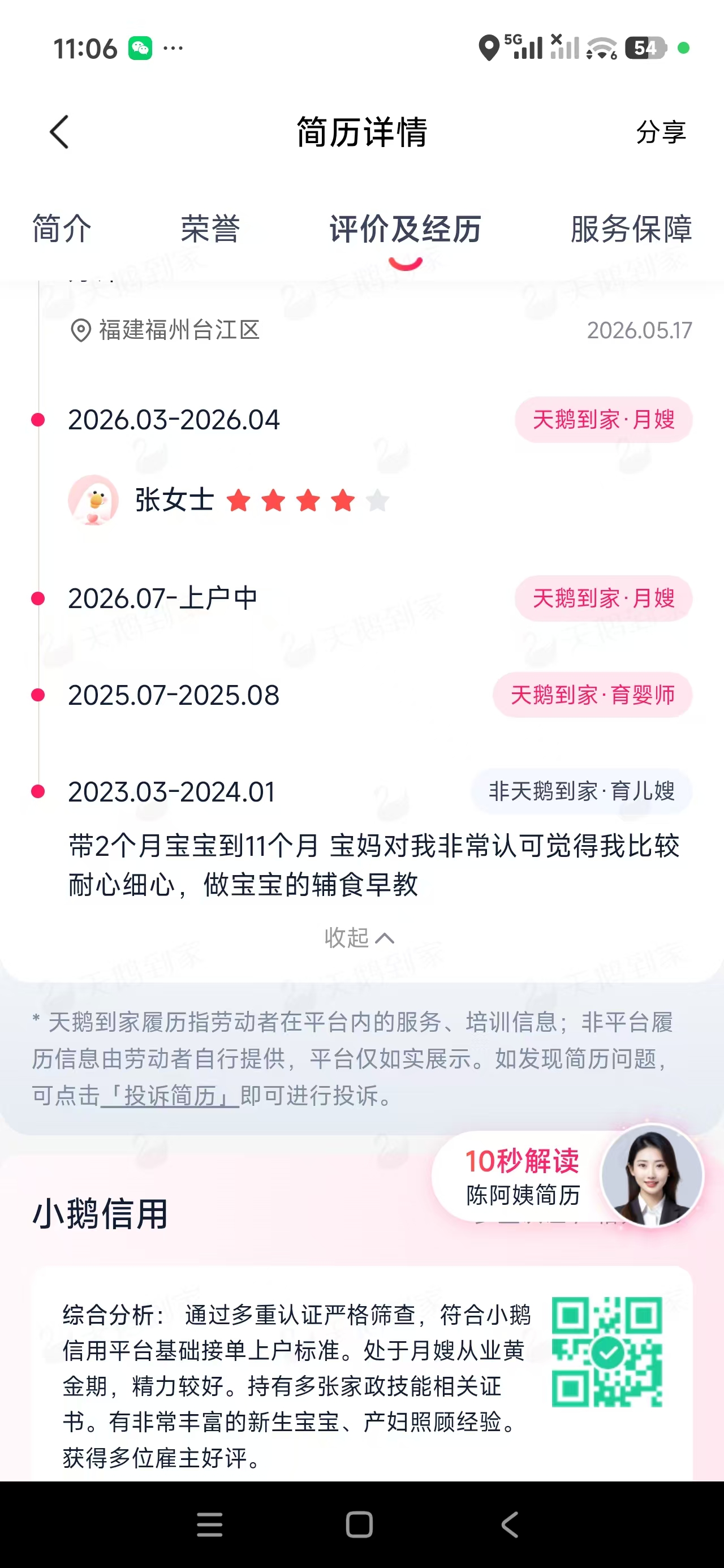Tap the system home button
This screenshot has height=1568, width=724.
point(359,1525)
